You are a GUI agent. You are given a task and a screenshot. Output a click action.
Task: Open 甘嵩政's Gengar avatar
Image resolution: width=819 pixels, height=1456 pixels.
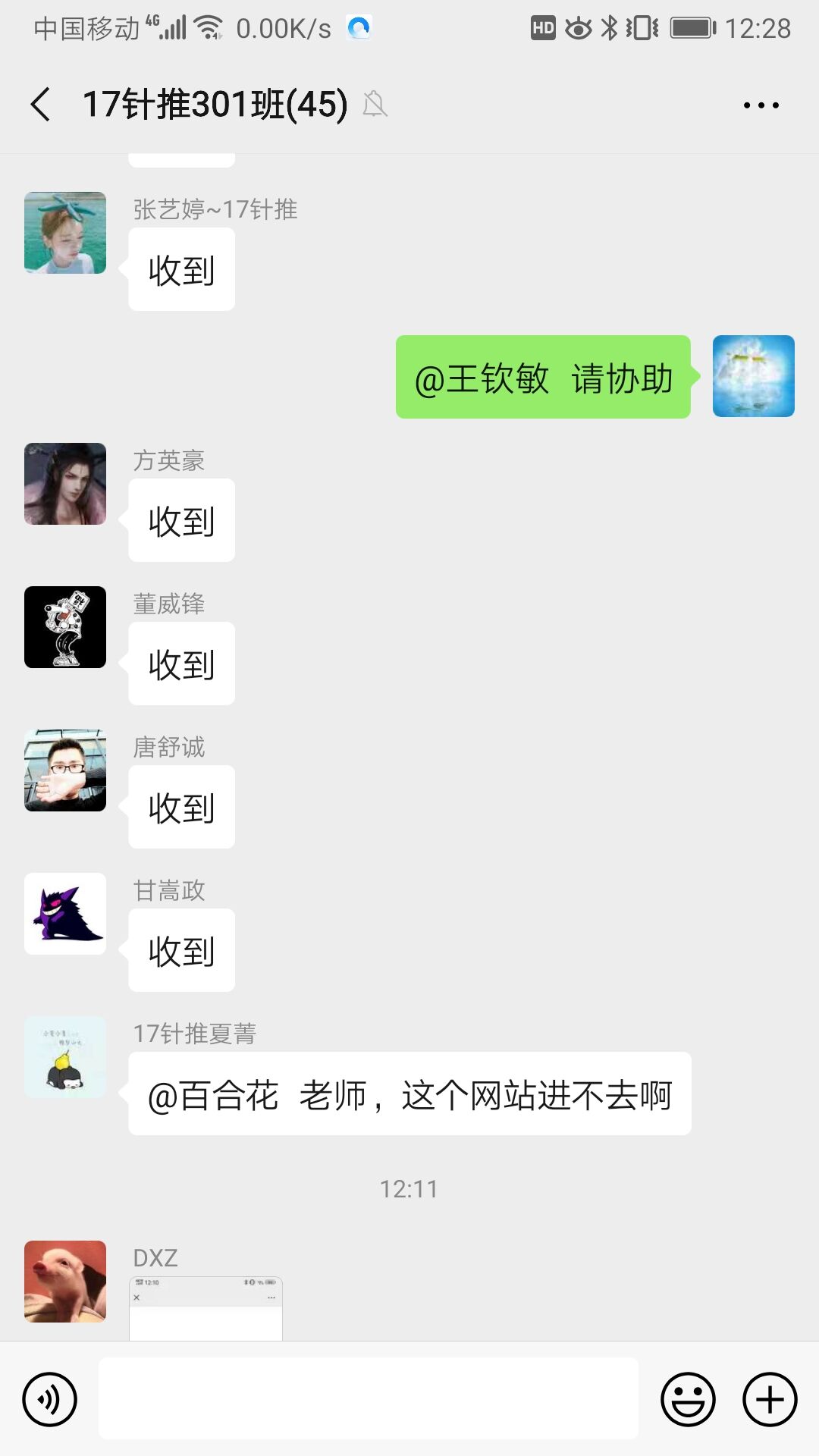(65, 914)
